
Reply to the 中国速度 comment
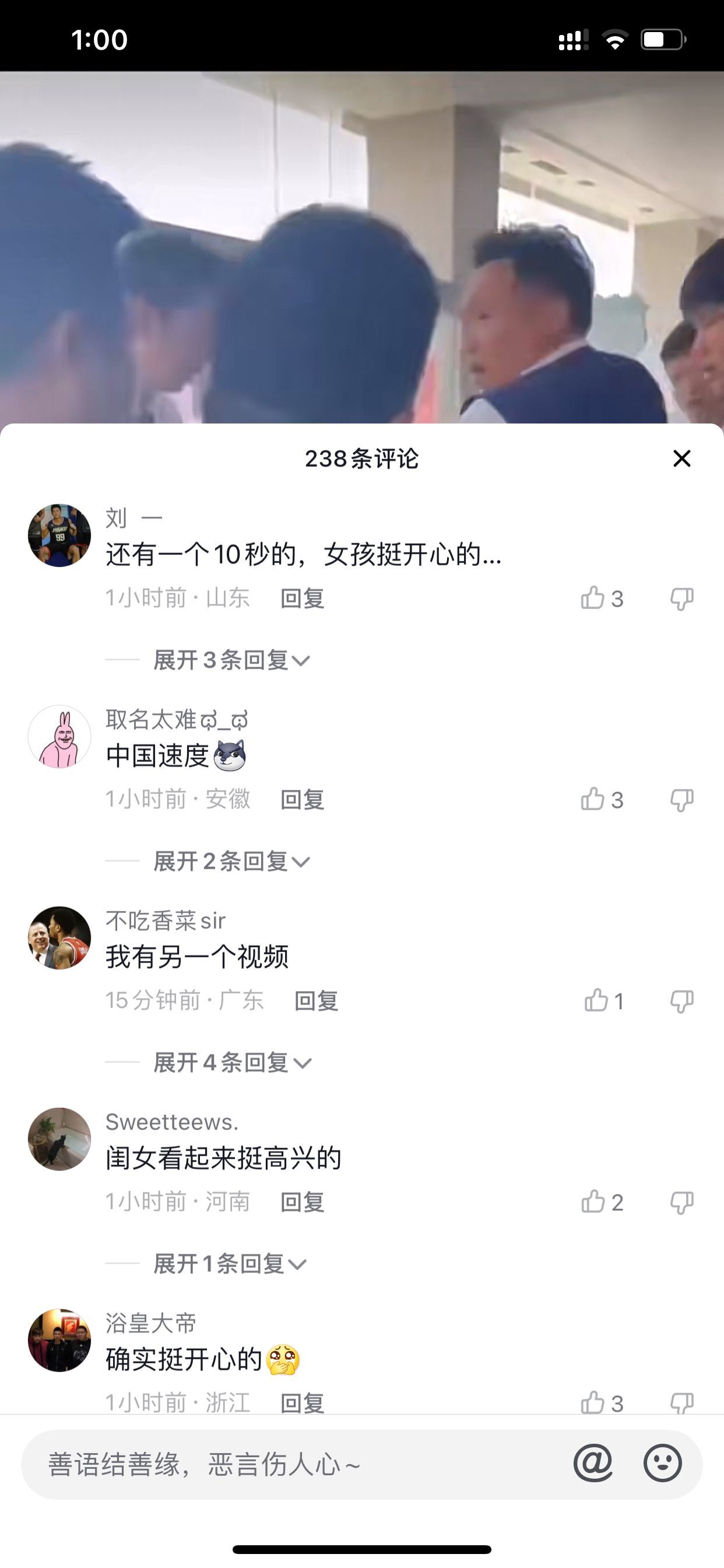pos(302,799)
